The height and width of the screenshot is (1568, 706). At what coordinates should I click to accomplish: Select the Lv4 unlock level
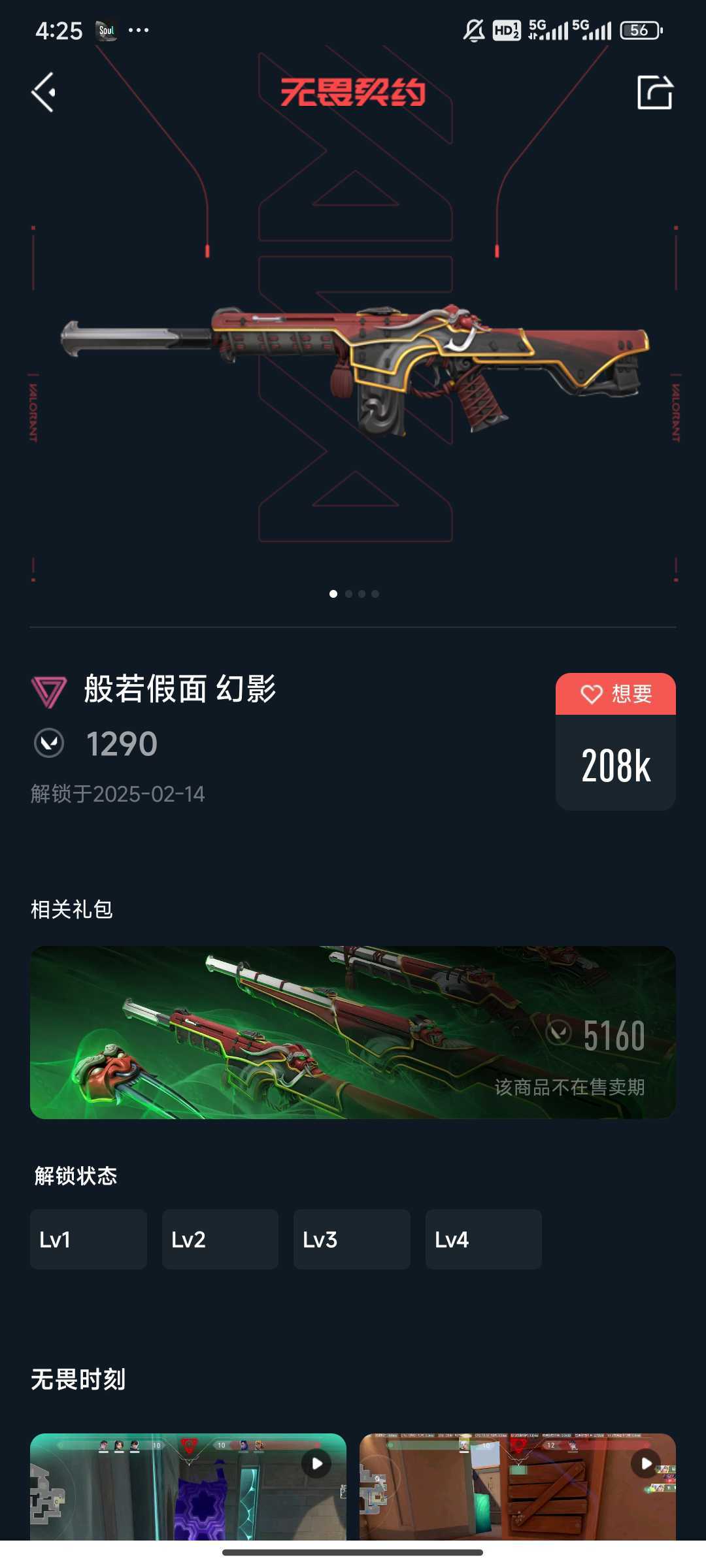point(483,1239)
